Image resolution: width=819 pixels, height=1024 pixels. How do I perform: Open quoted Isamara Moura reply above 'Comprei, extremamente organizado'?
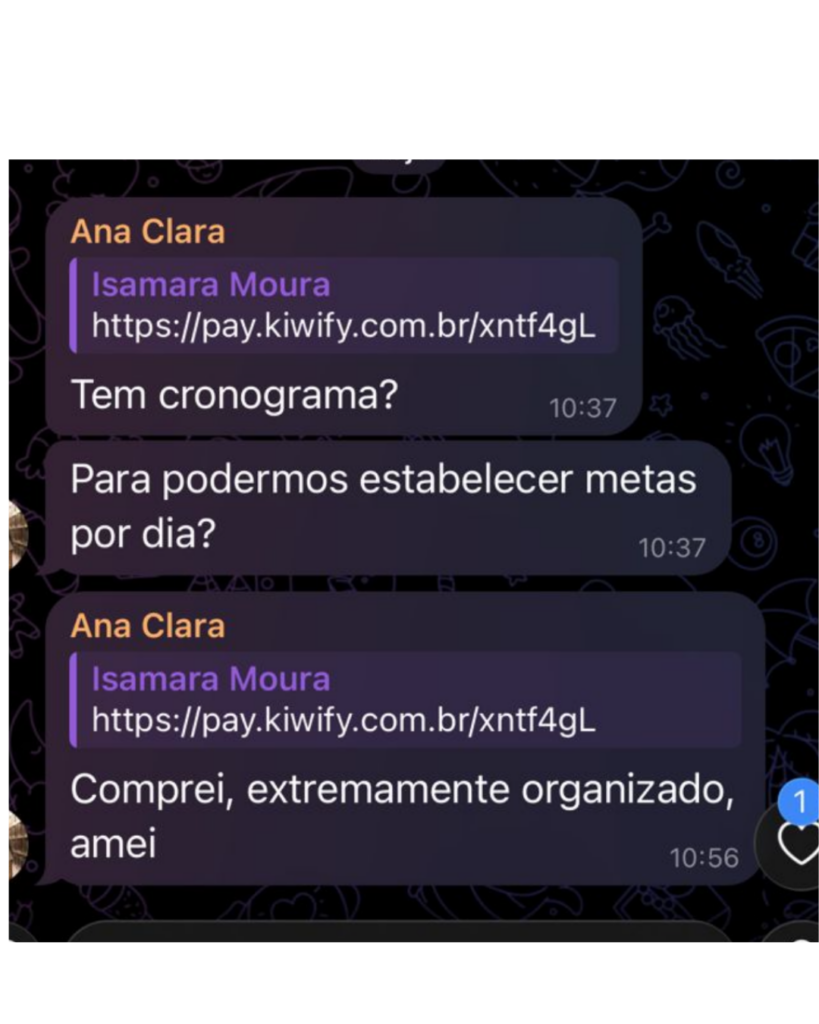405,700
